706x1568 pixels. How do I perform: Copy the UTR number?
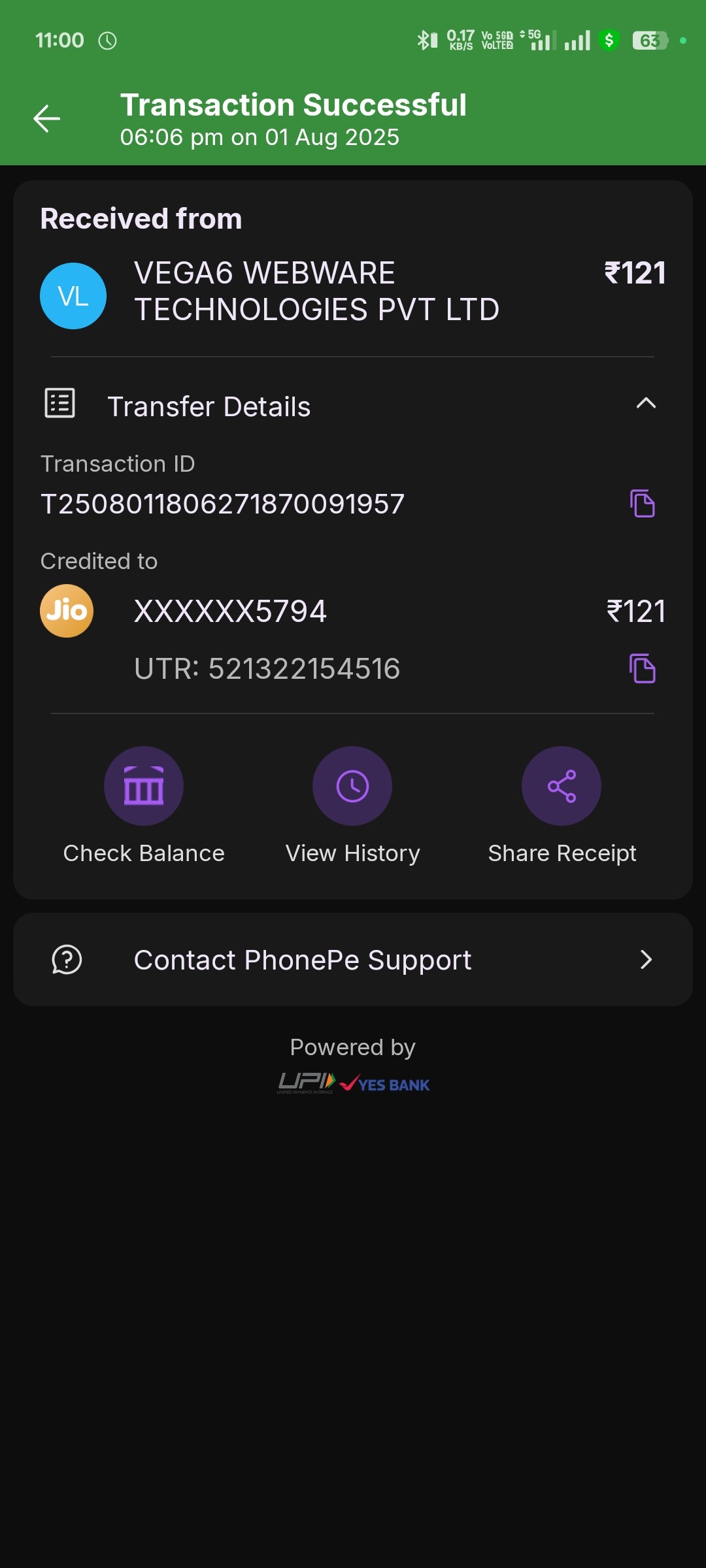[x=642, y=668]
